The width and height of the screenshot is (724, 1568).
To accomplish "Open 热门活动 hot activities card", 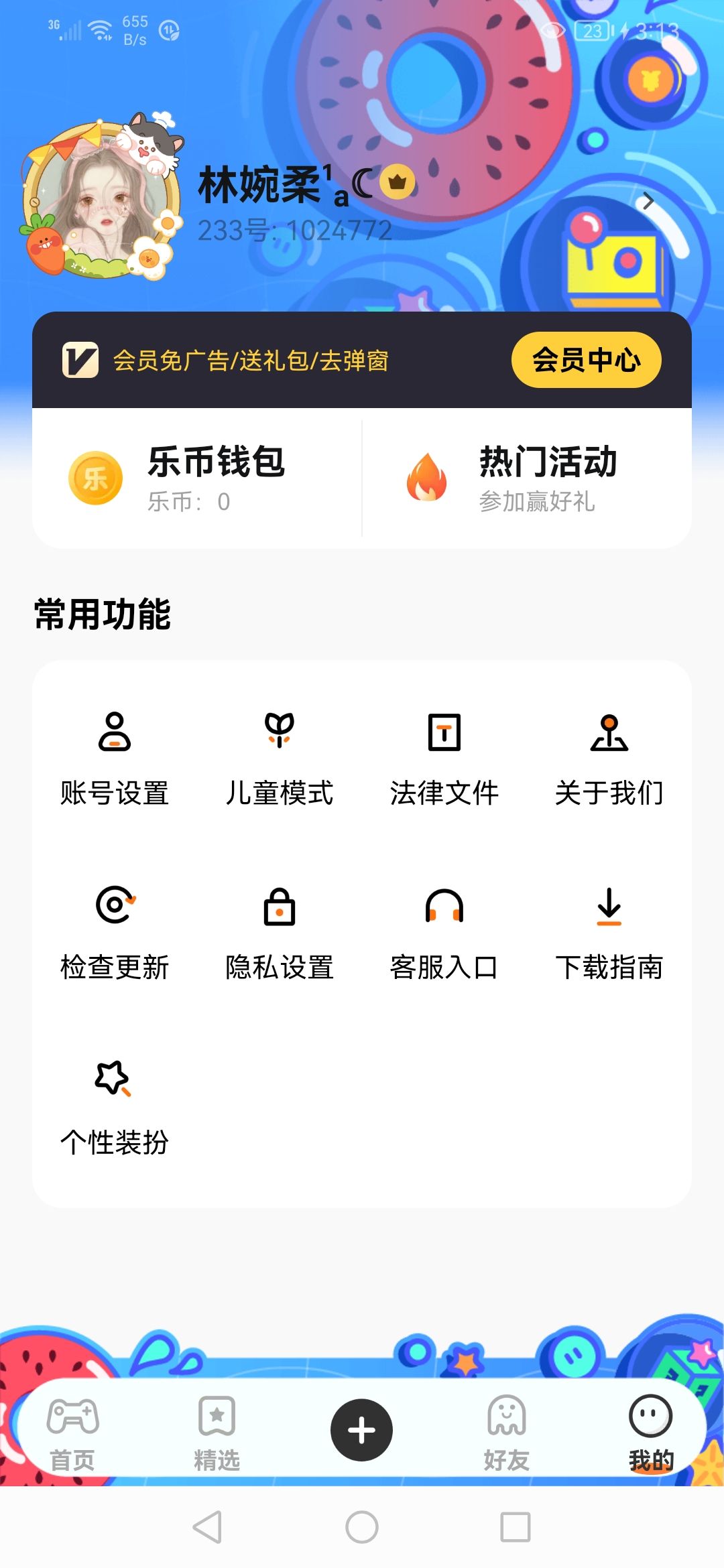I will [x=527, y=478].
